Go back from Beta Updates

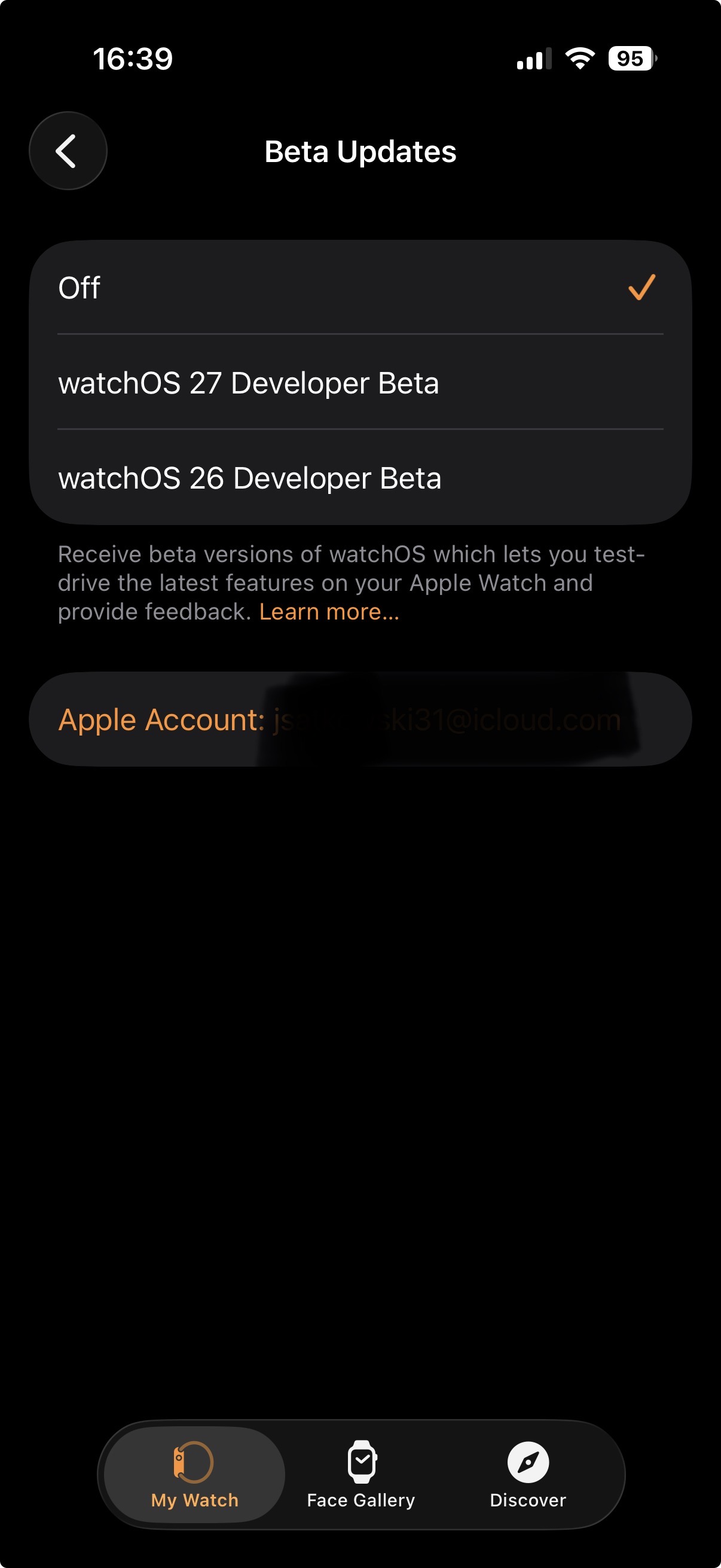click(x=68, y=151)
